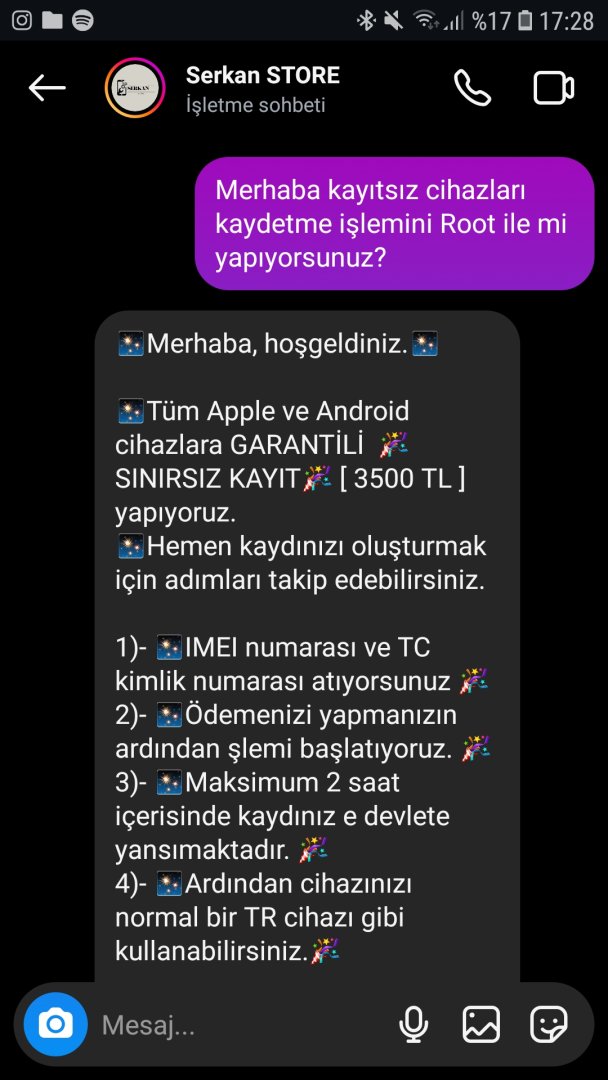Go back to the chat list
608x1080 pixels.
46,88
